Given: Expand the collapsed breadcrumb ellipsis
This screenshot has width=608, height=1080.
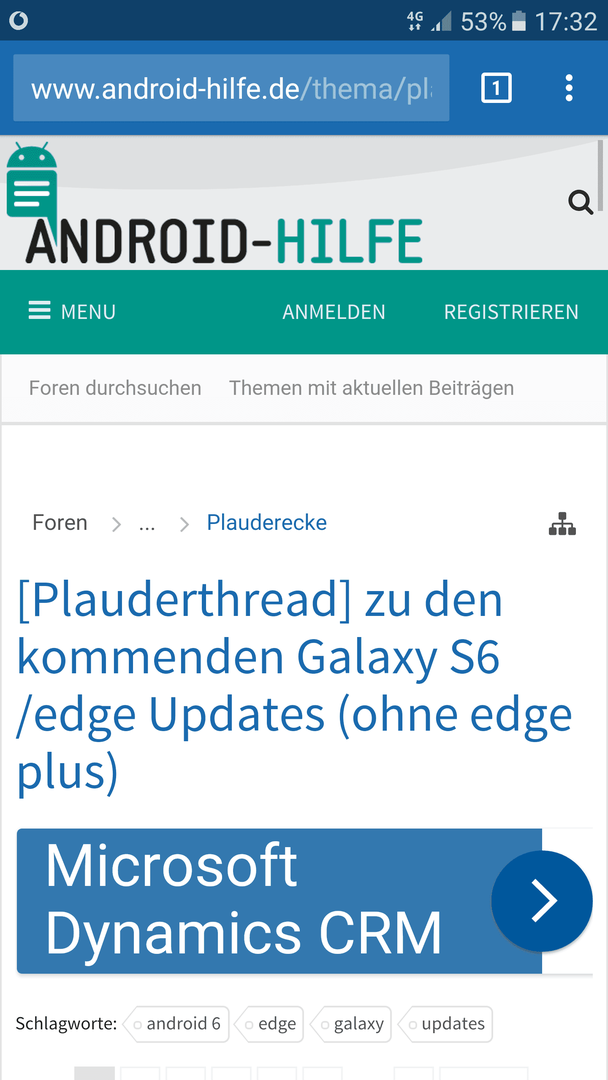Looking at the screenshot, I should tap(147, 523).
